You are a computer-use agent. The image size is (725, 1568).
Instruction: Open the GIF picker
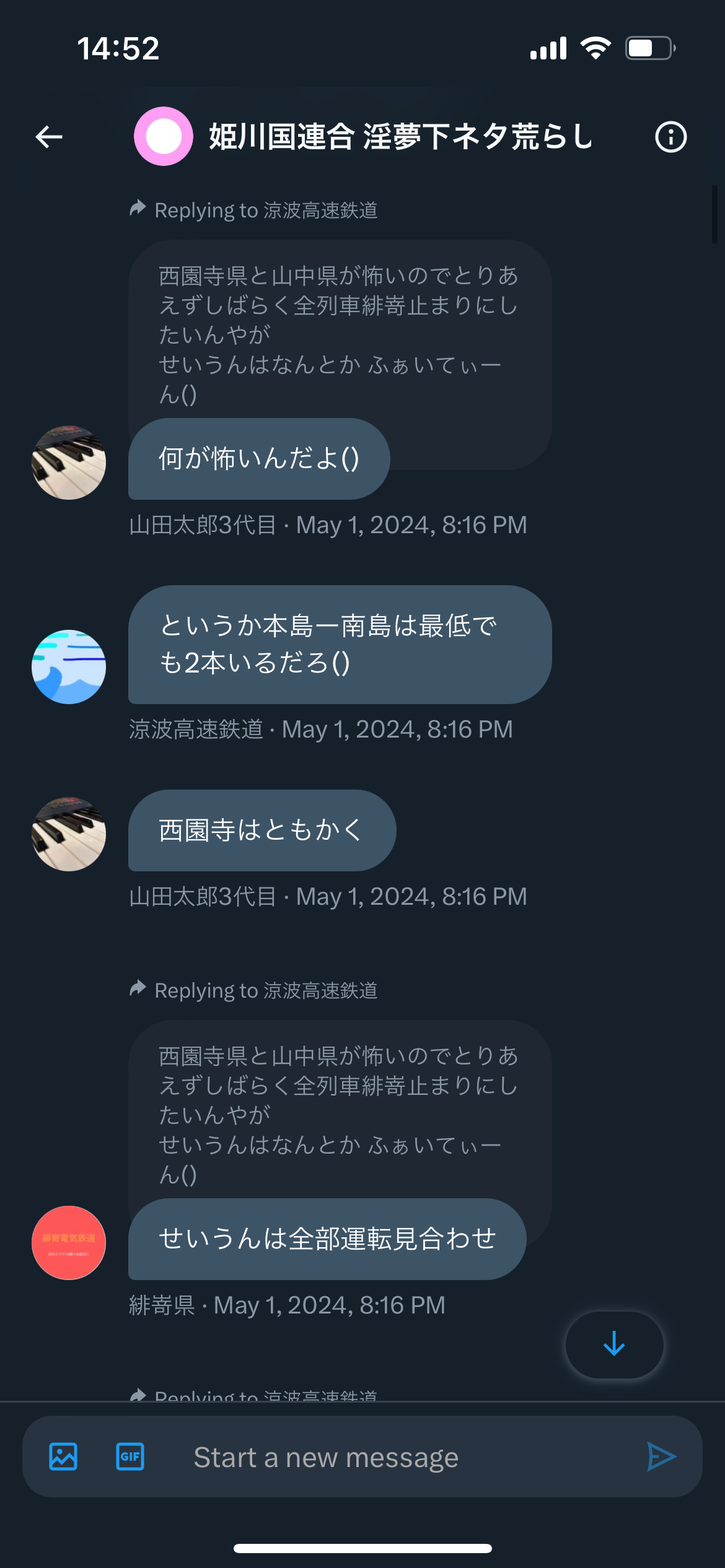pyautogui.click(x=130, y=1457)
